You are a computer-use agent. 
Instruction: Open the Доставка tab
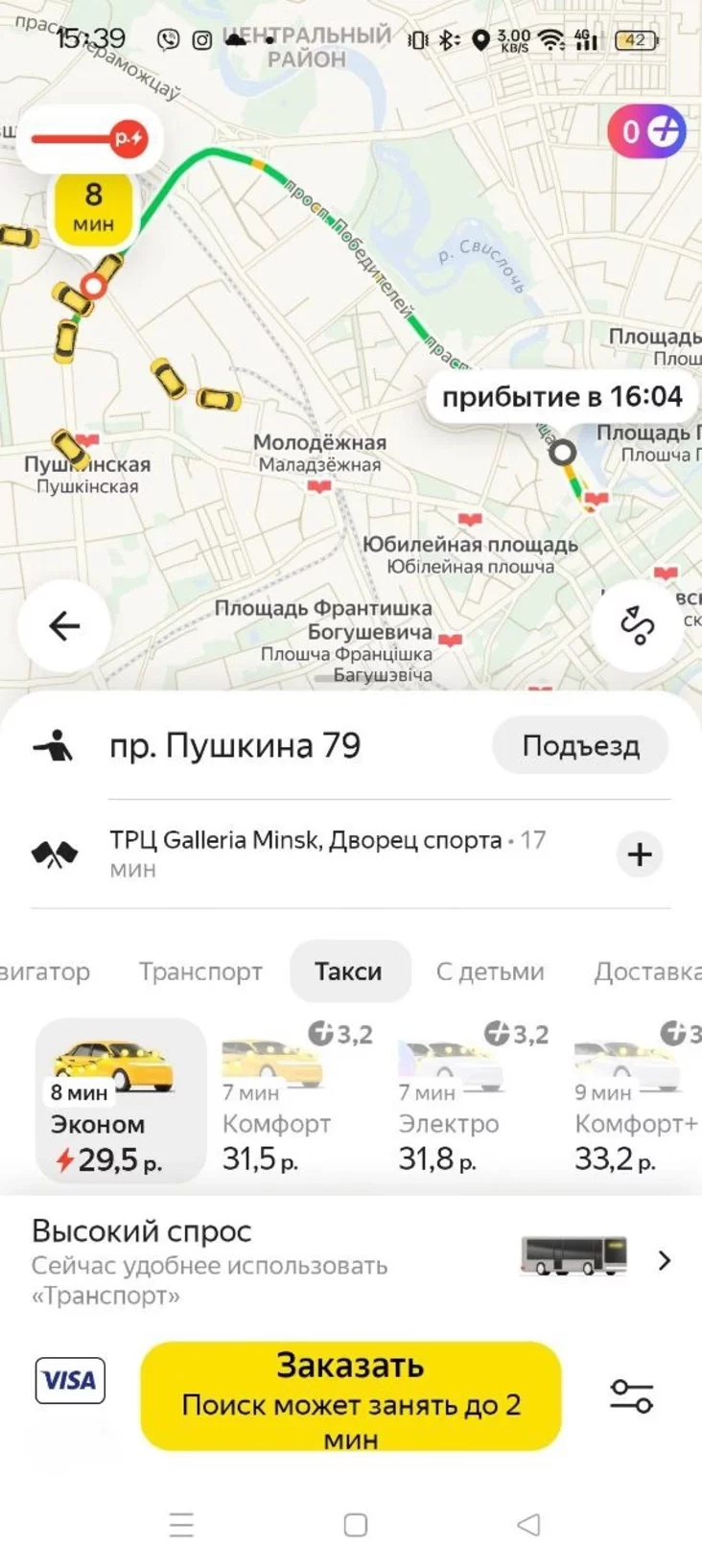coord(647,971)
